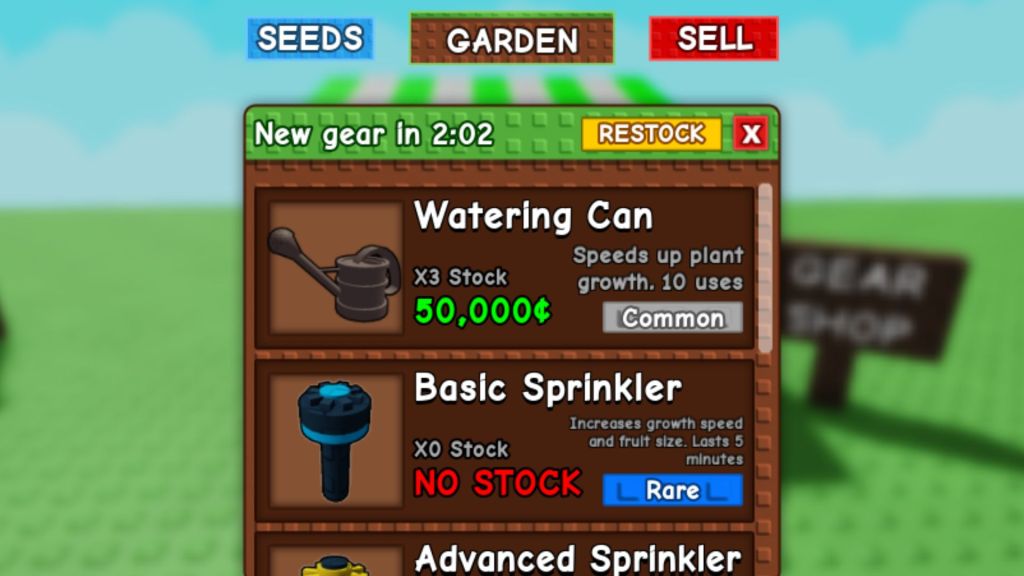Select the Basic Sprinkler item
The image size is (1024, 576).
505,440
